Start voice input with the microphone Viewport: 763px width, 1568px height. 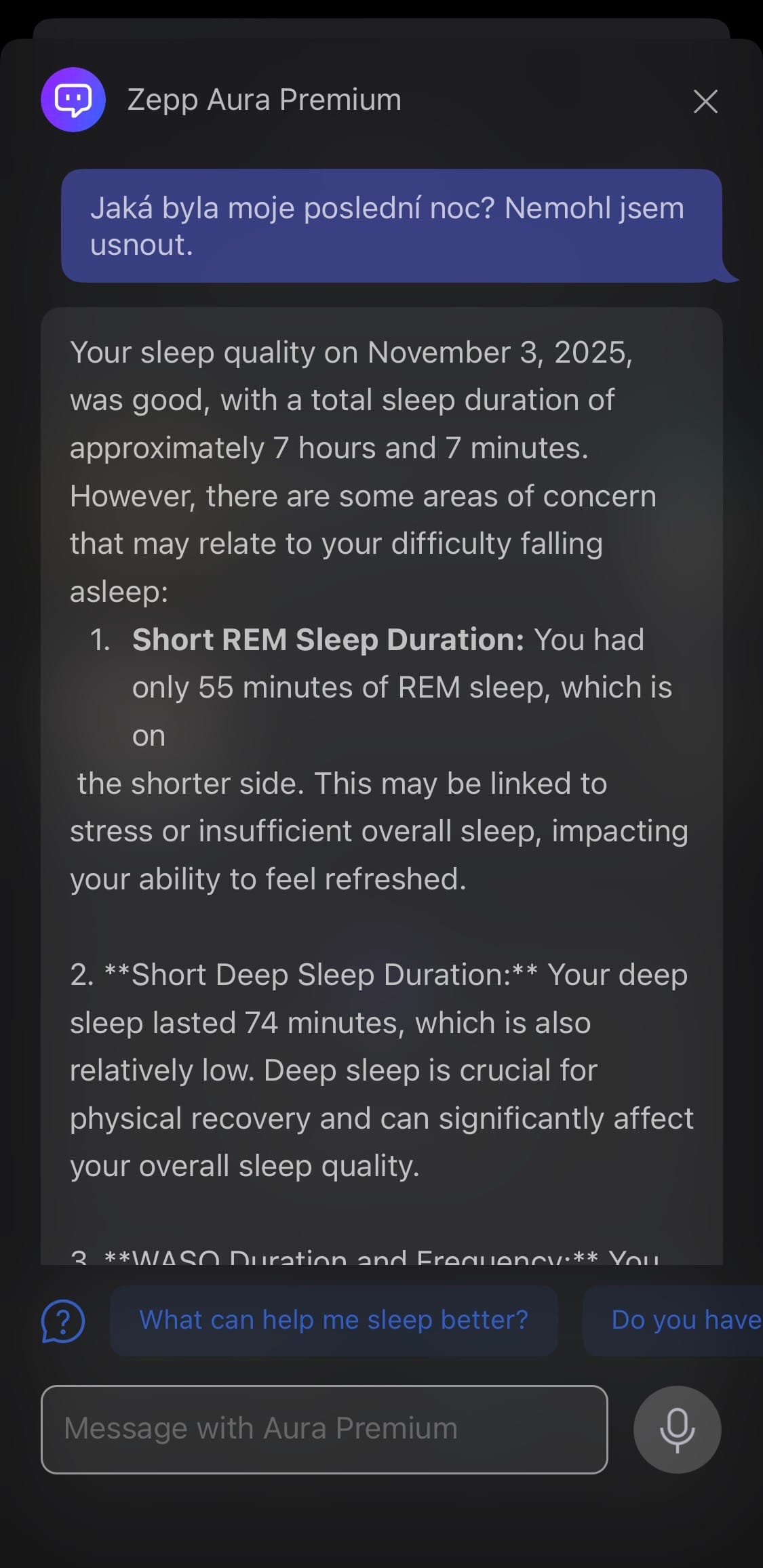(677, 1429)
